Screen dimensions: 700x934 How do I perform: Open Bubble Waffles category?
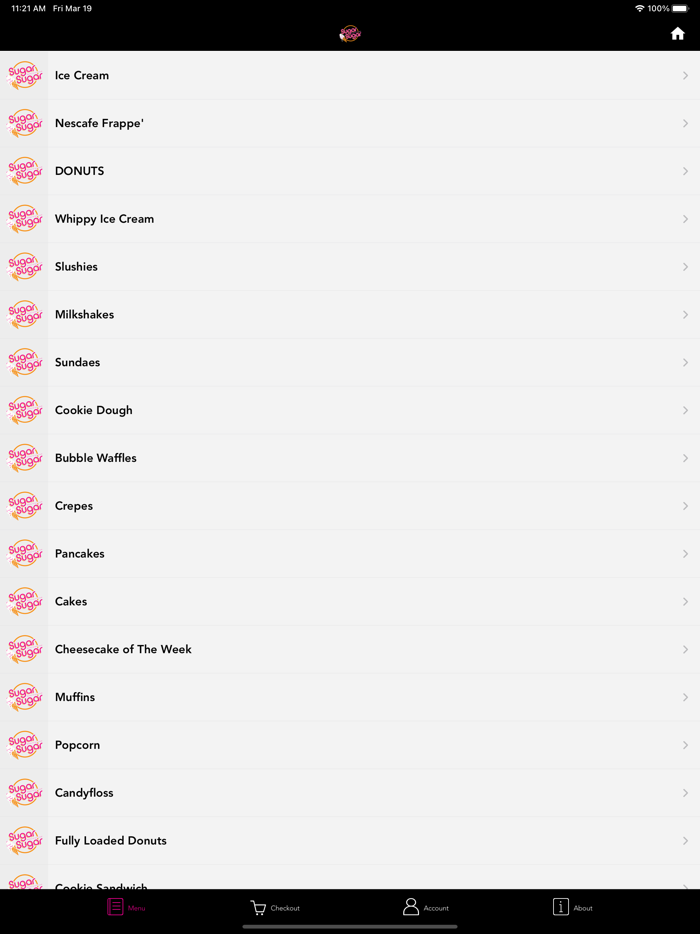point(350,458)
